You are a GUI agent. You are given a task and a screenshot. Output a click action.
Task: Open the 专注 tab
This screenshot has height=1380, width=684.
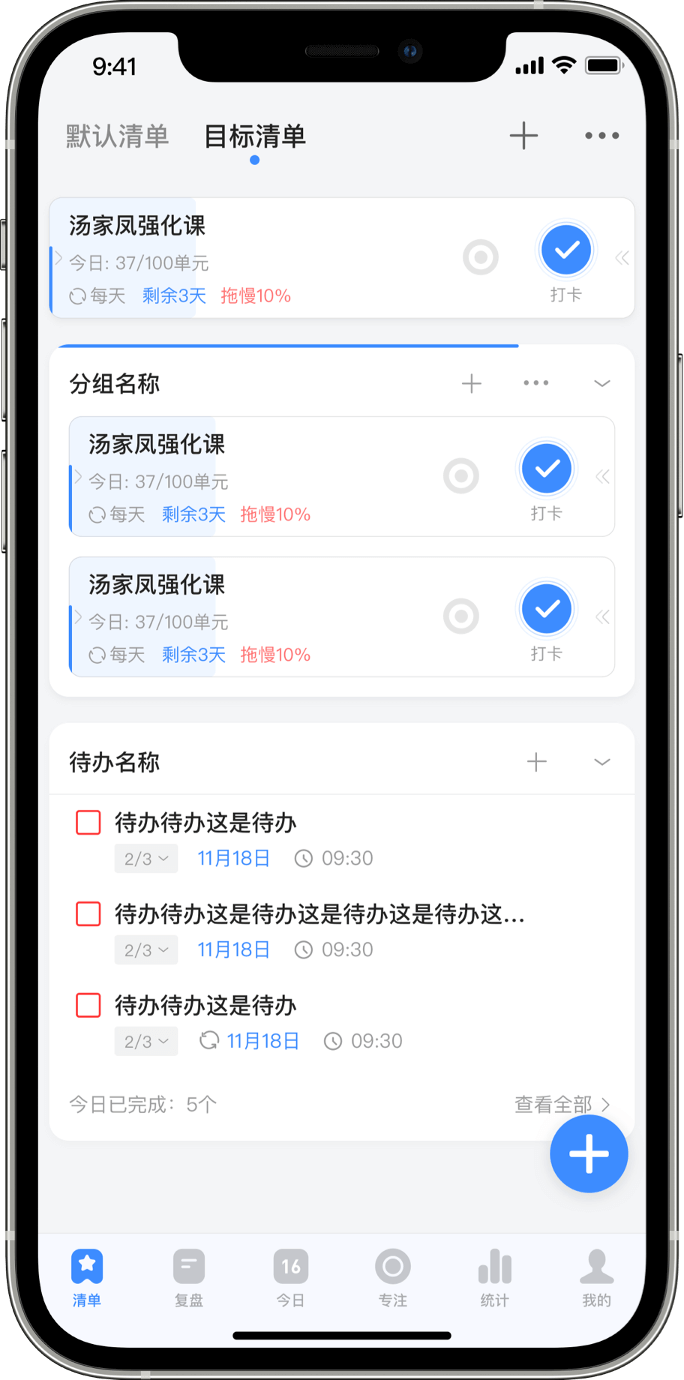(x=393, y=1278)
